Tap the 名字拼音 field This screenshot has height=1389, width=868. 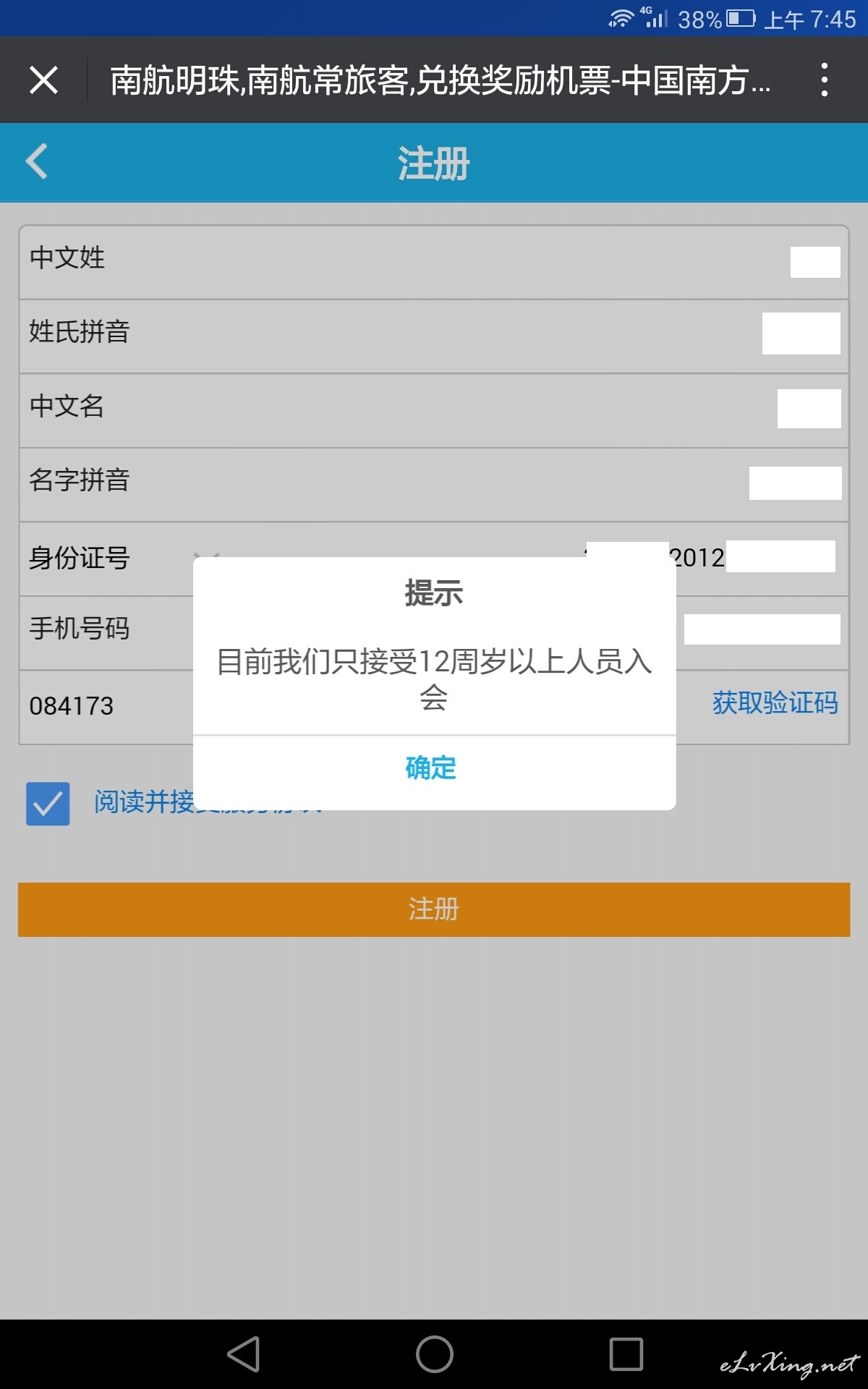[x=434, y=485]
